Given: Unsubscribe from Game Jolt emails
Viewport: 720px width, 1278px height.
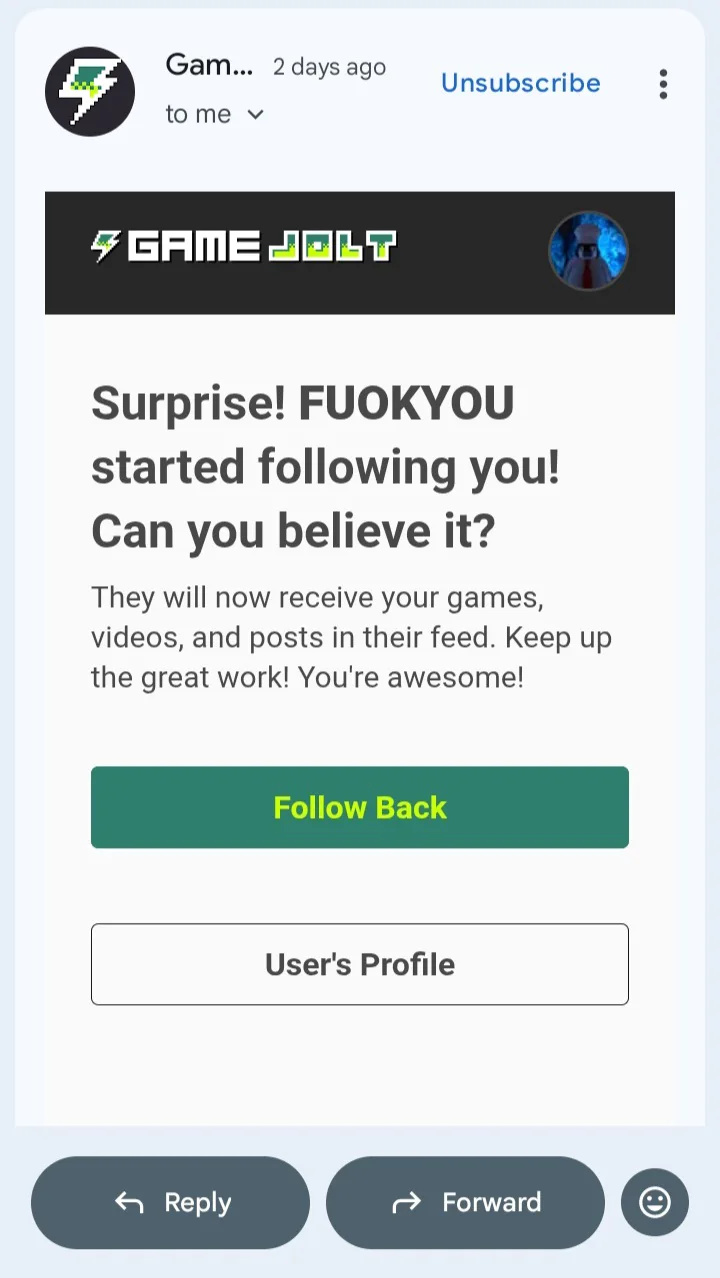Looking at the screenshot, I should (x=520, y=83).
